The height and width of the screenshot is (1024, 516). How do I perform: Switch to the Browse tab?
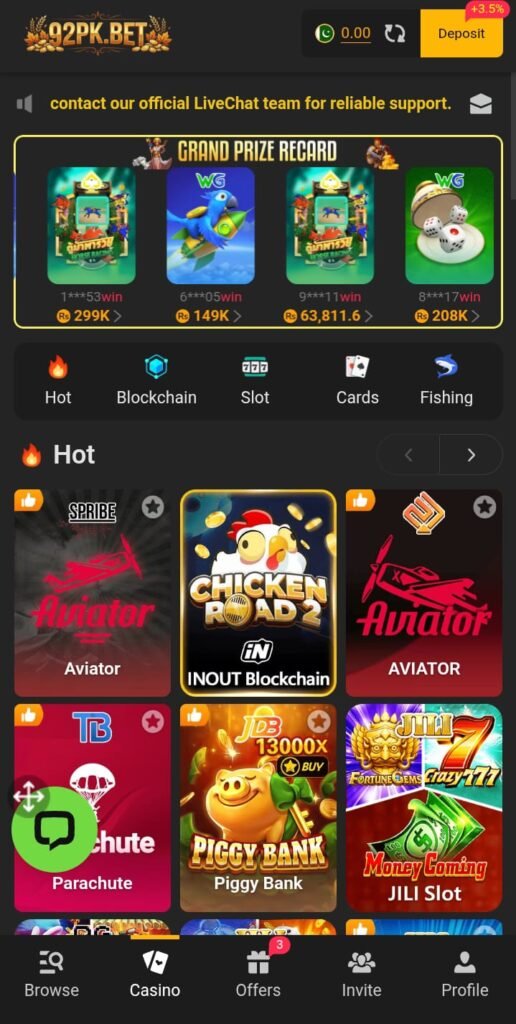pyautogui.click(x=52, y=974)
